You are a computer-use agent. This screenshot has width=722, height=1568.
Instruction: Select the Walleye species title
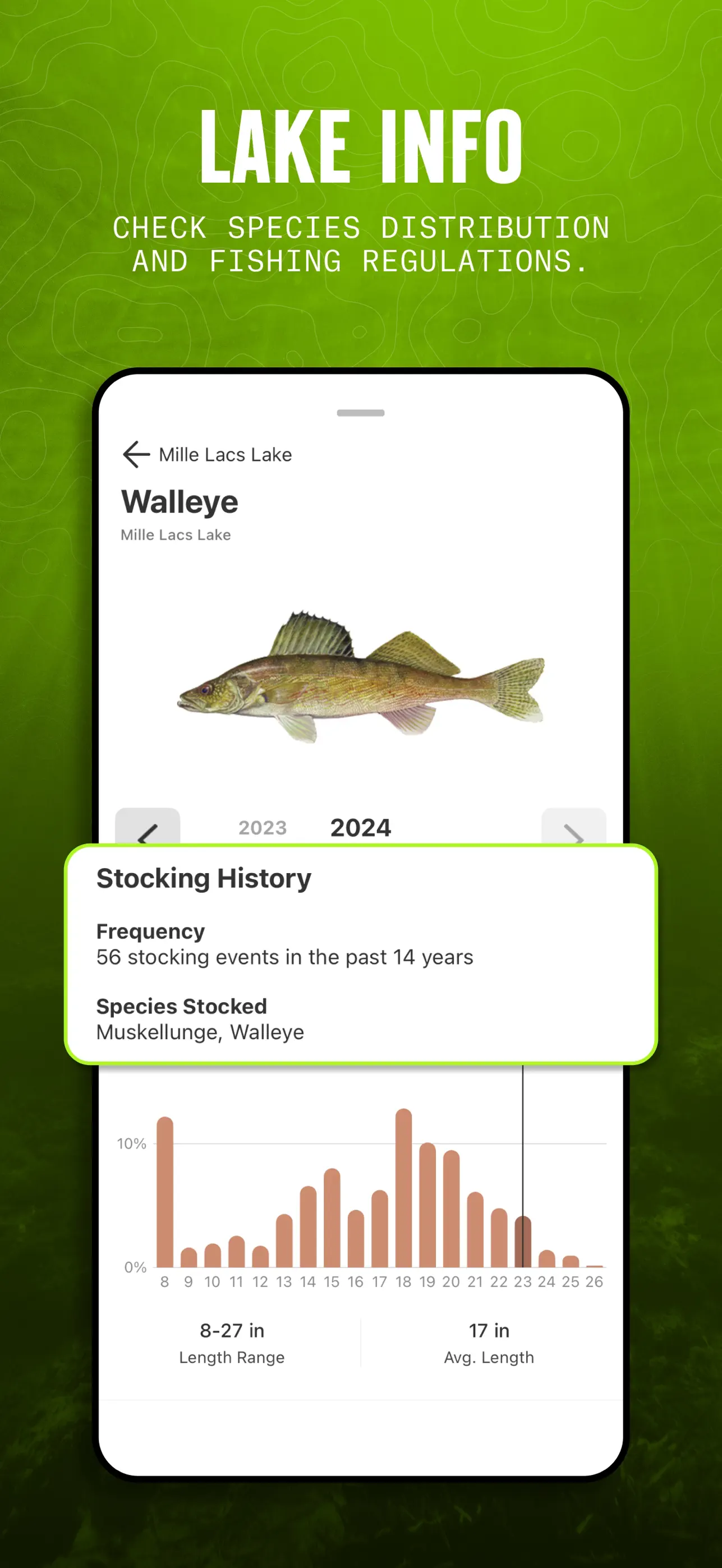pos(180,501)
